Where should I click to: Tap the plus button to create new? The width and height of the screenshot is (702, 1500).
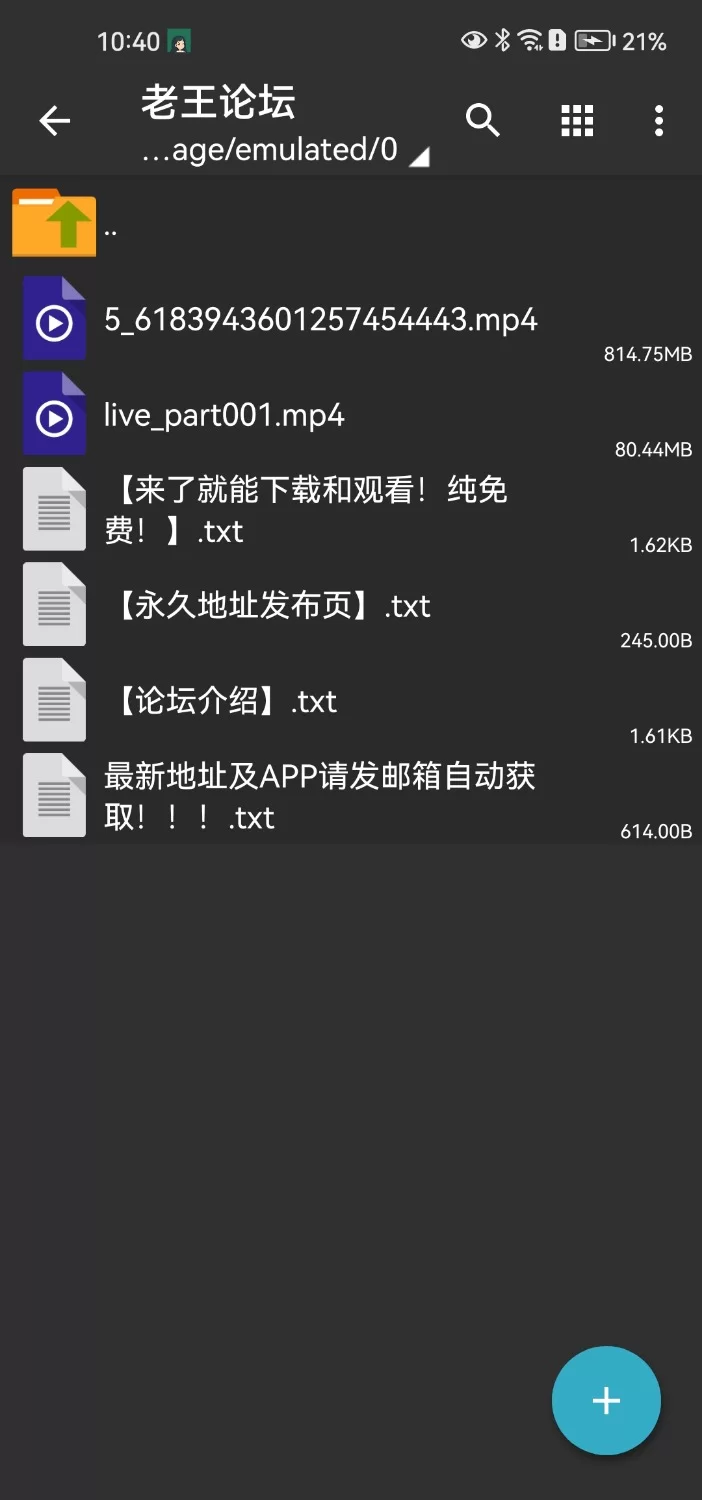606,1400
